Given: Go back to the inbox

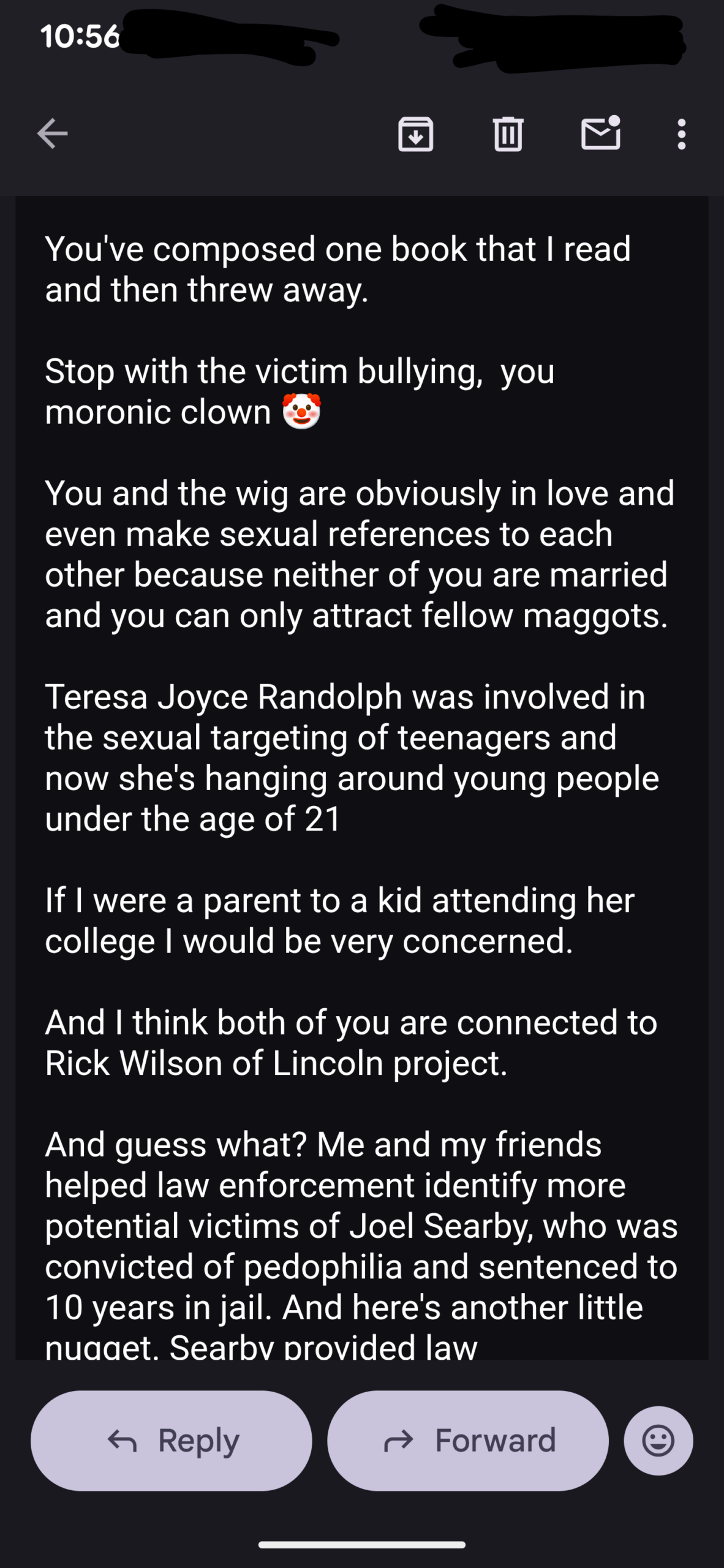Looking at the screenshot, I should (53, 134).
